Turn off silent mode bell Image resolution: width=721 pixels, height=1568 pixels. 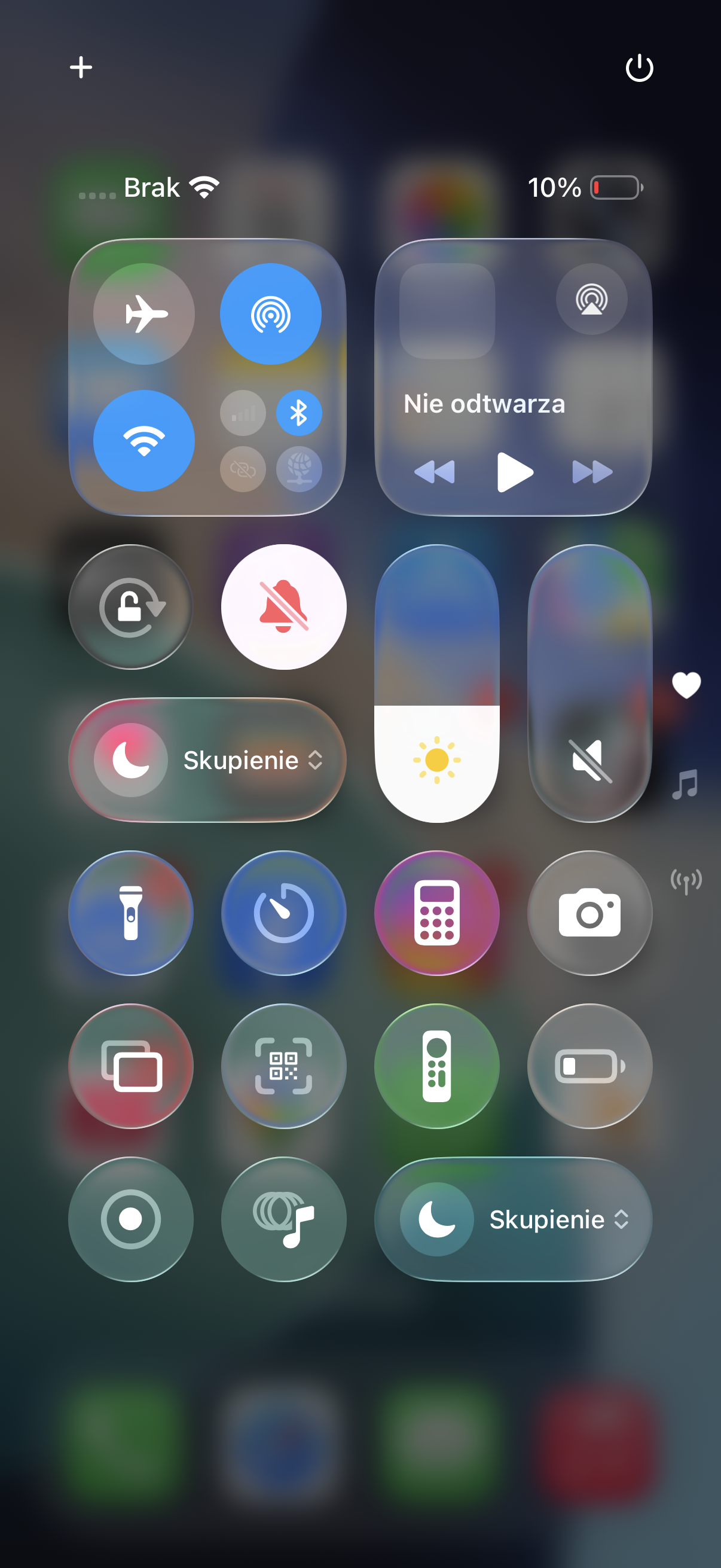pos(283,607)
